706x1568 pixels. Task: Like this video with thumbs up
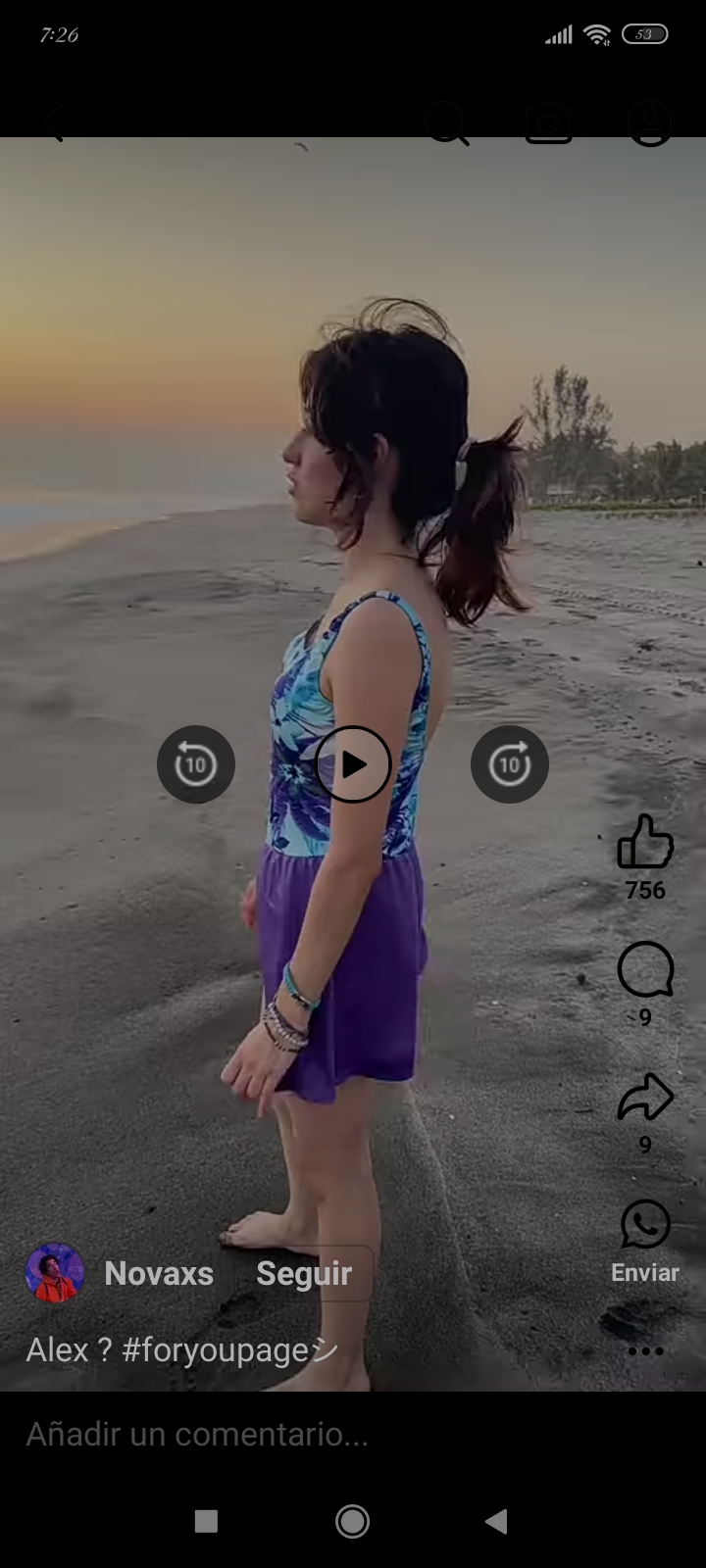coord(645,842)
